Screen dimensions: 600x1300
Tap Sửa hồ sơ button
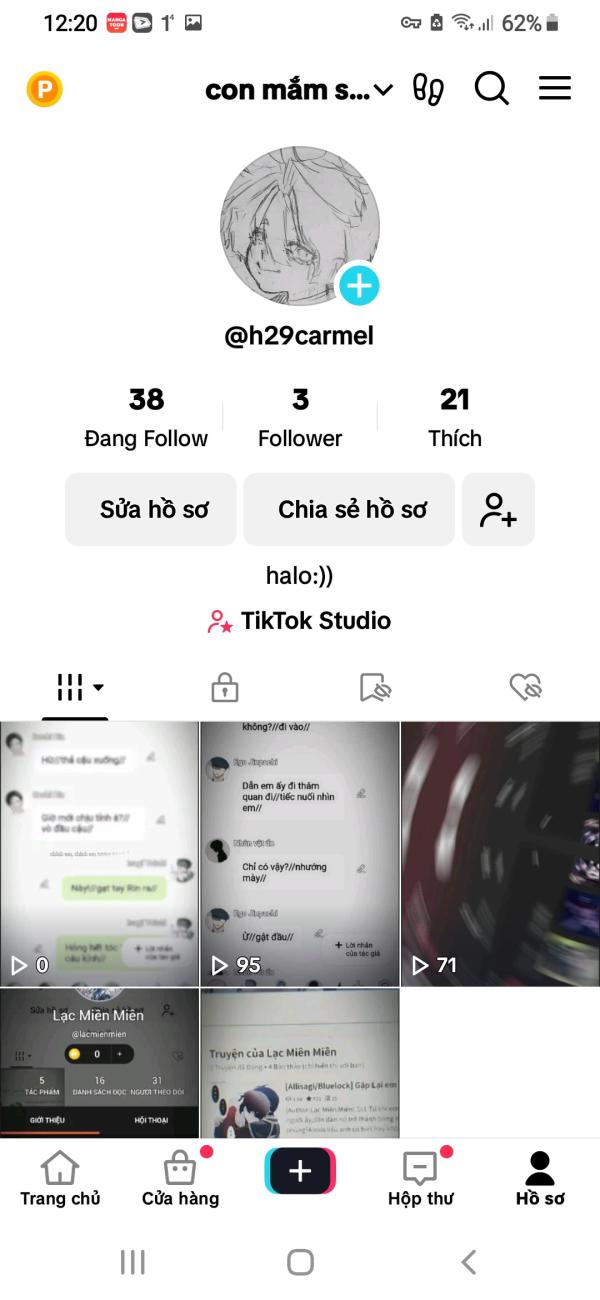[151, 509]
